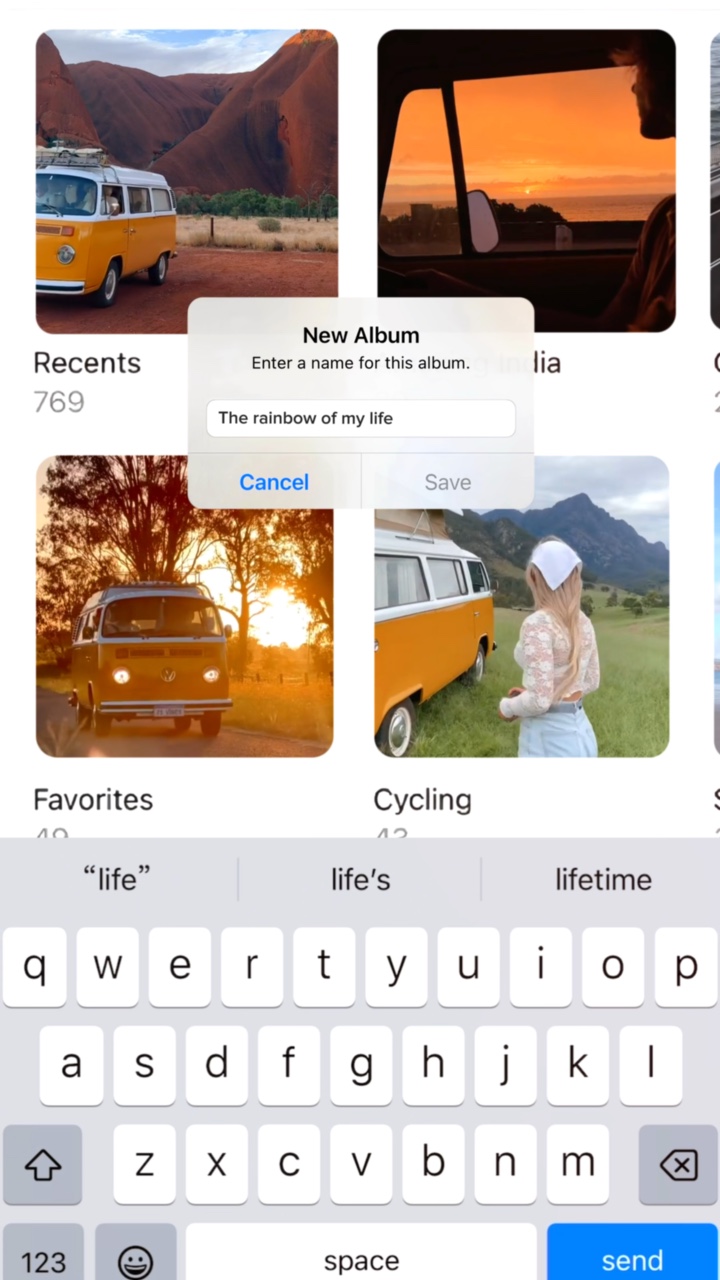This screenshot has height=1280, width=720.
Task: Open the emoji keyboard
Action: pyautogui.click(x=136, y=1256)
